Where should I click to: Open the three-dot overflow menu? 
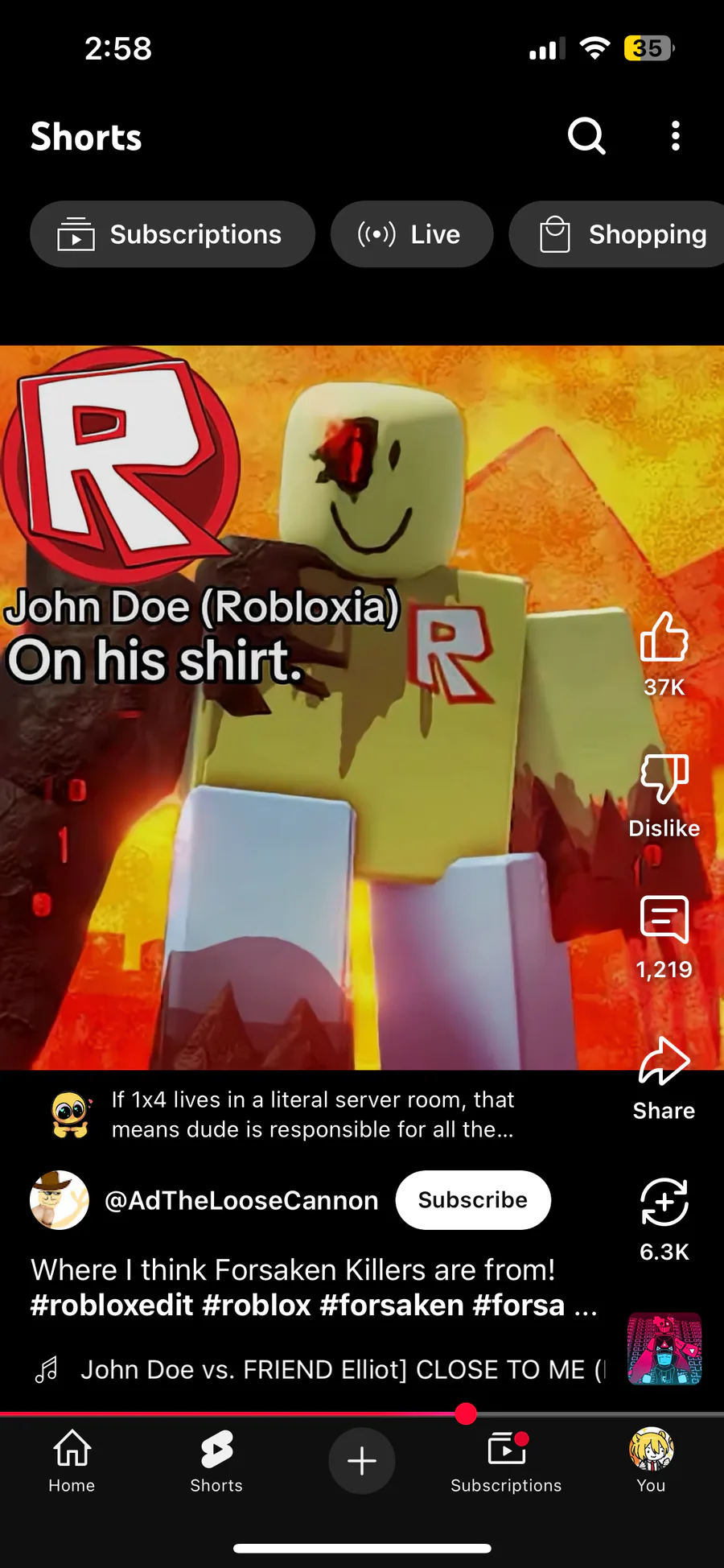(676, 136)
